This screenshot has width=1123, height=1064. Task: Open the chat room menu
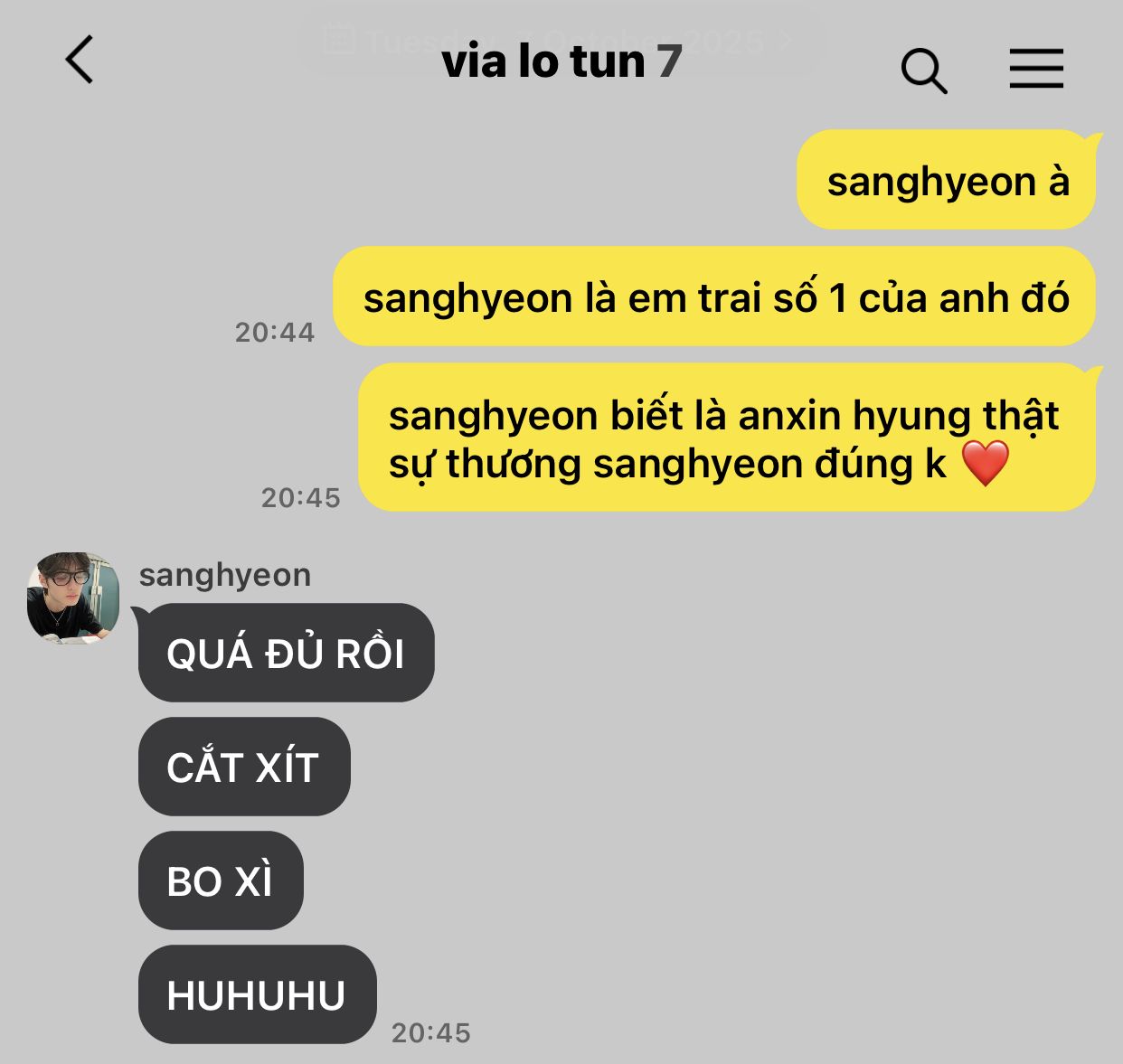coord(1036,69)
